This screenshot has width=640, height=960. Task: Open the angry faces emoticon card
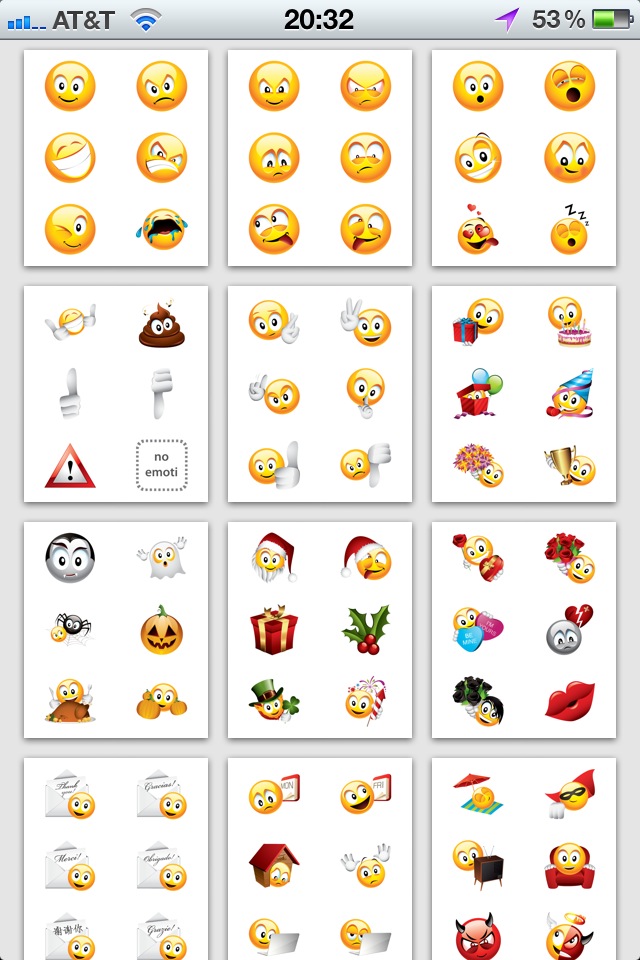[x=320, y=158]
